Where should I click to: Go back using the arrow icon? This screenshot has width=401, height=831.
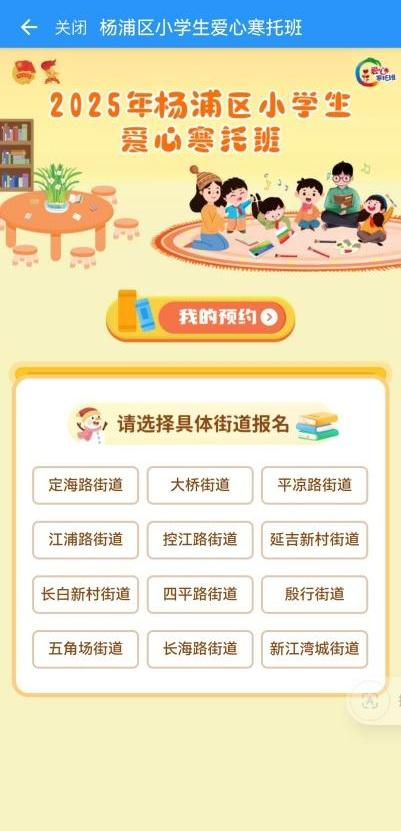click(x=29, y=27)
